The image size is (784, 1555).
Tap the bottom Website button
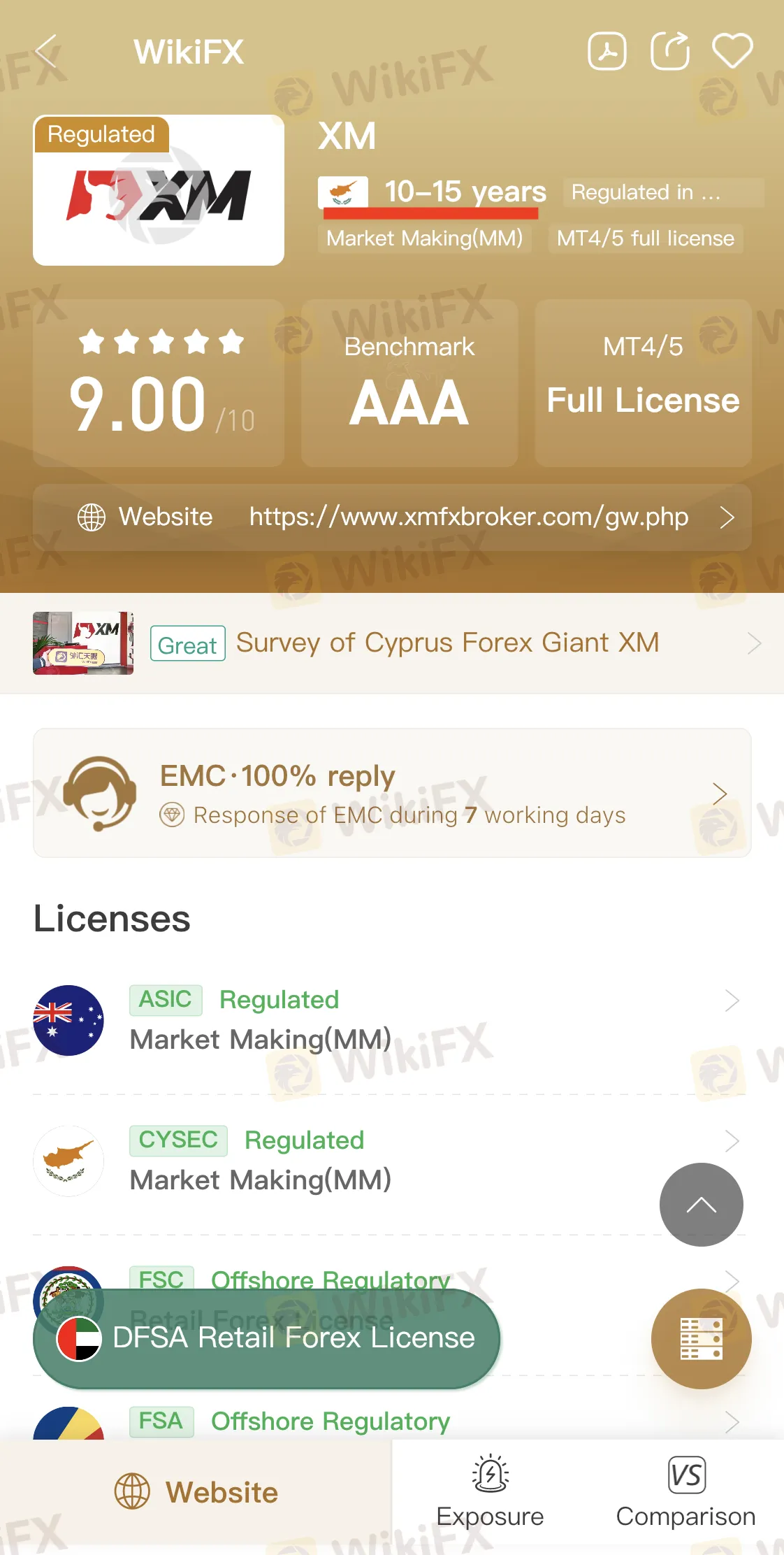pos(196,1492)
